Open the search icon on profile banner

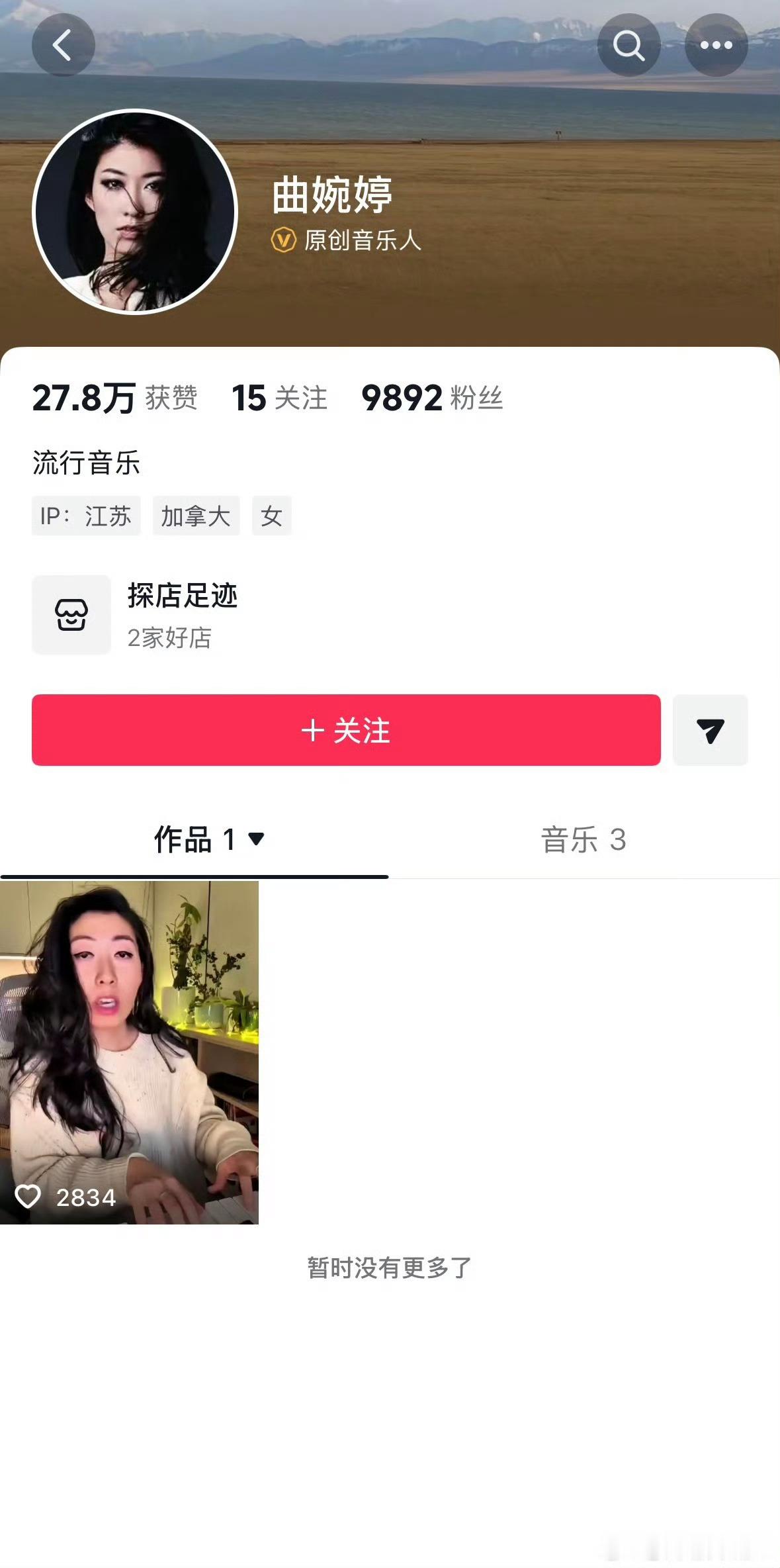[x=628, y=44]
